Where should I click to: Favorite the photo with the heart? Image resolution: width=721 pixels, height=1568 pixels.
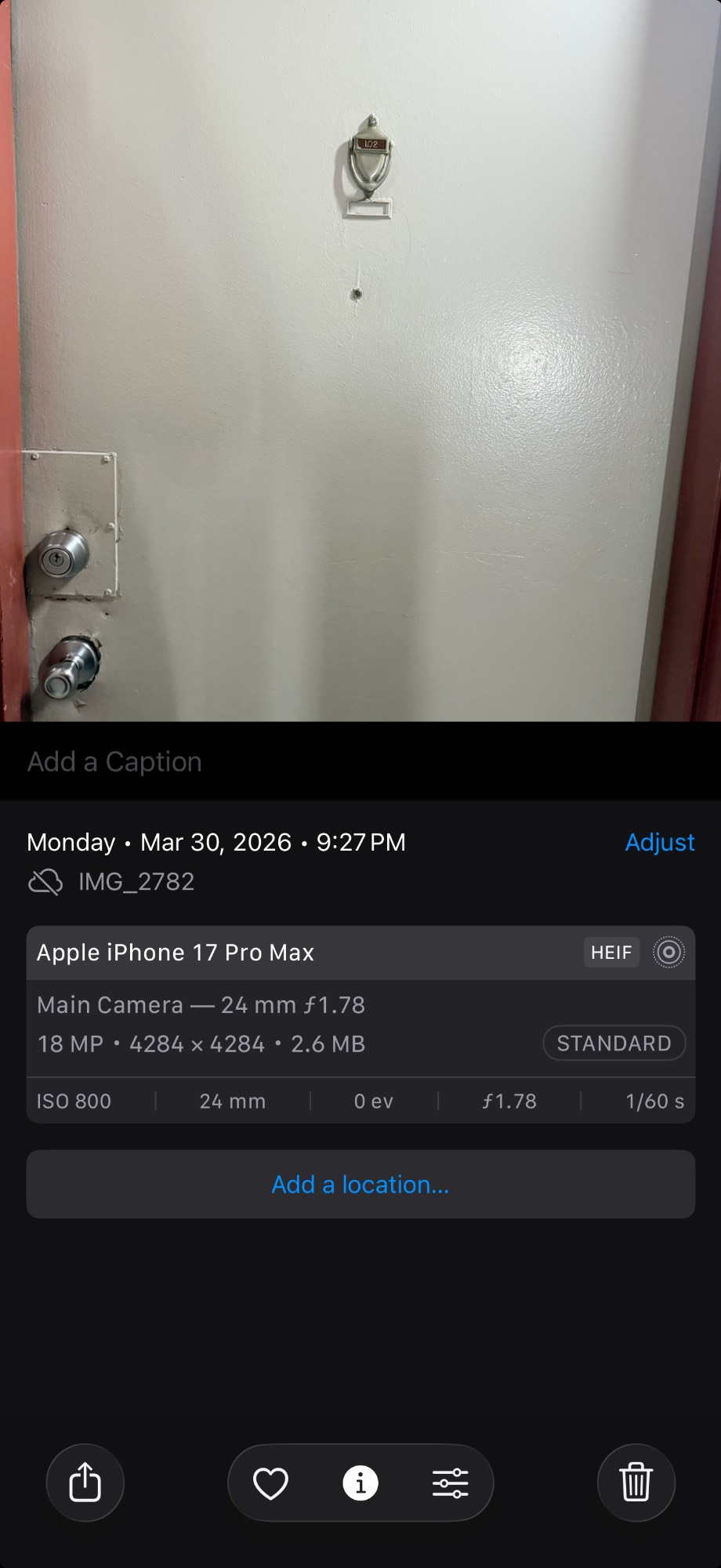271,1483
